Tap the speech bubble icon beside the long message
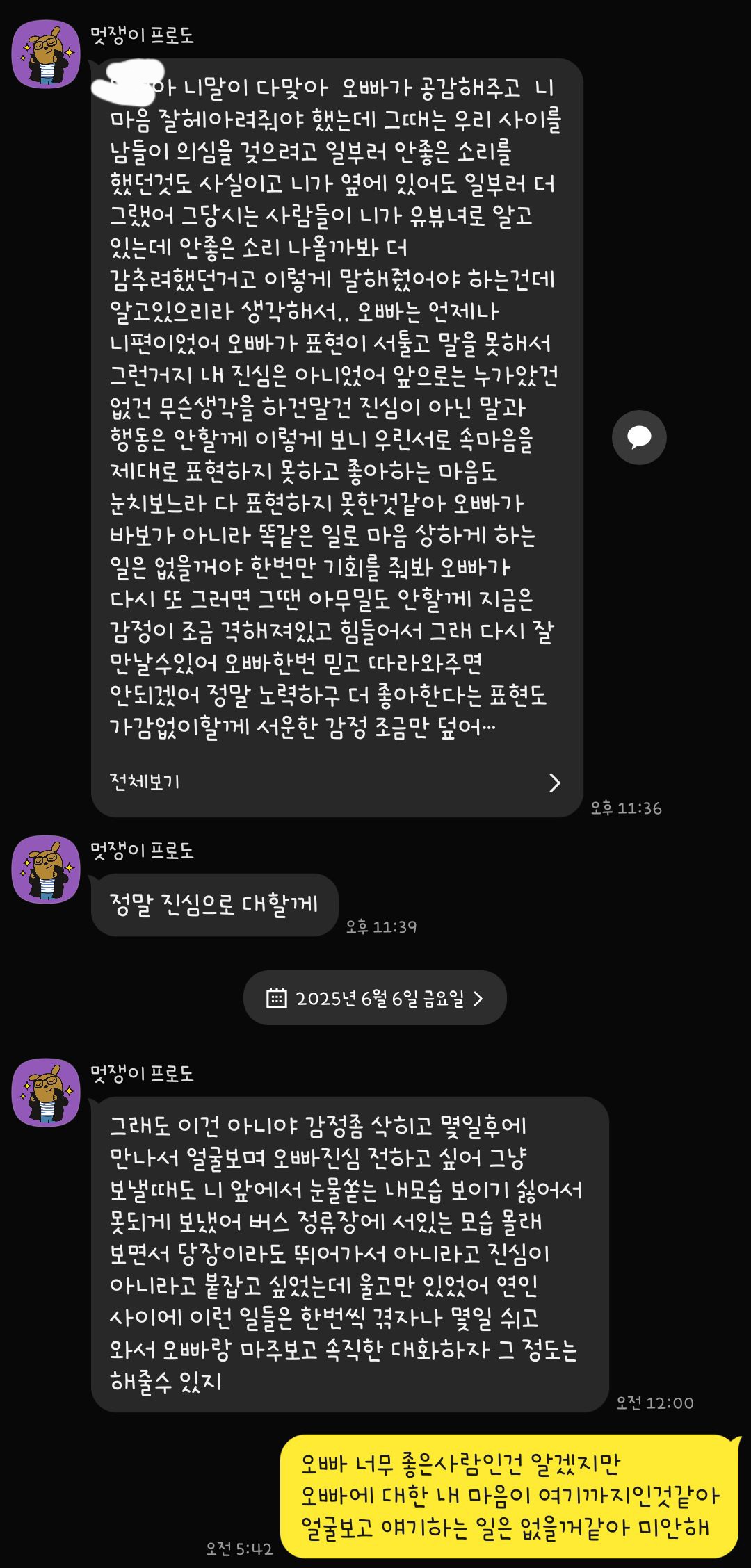This screenshot has width=751, height=1568. (x=639, y=437)
